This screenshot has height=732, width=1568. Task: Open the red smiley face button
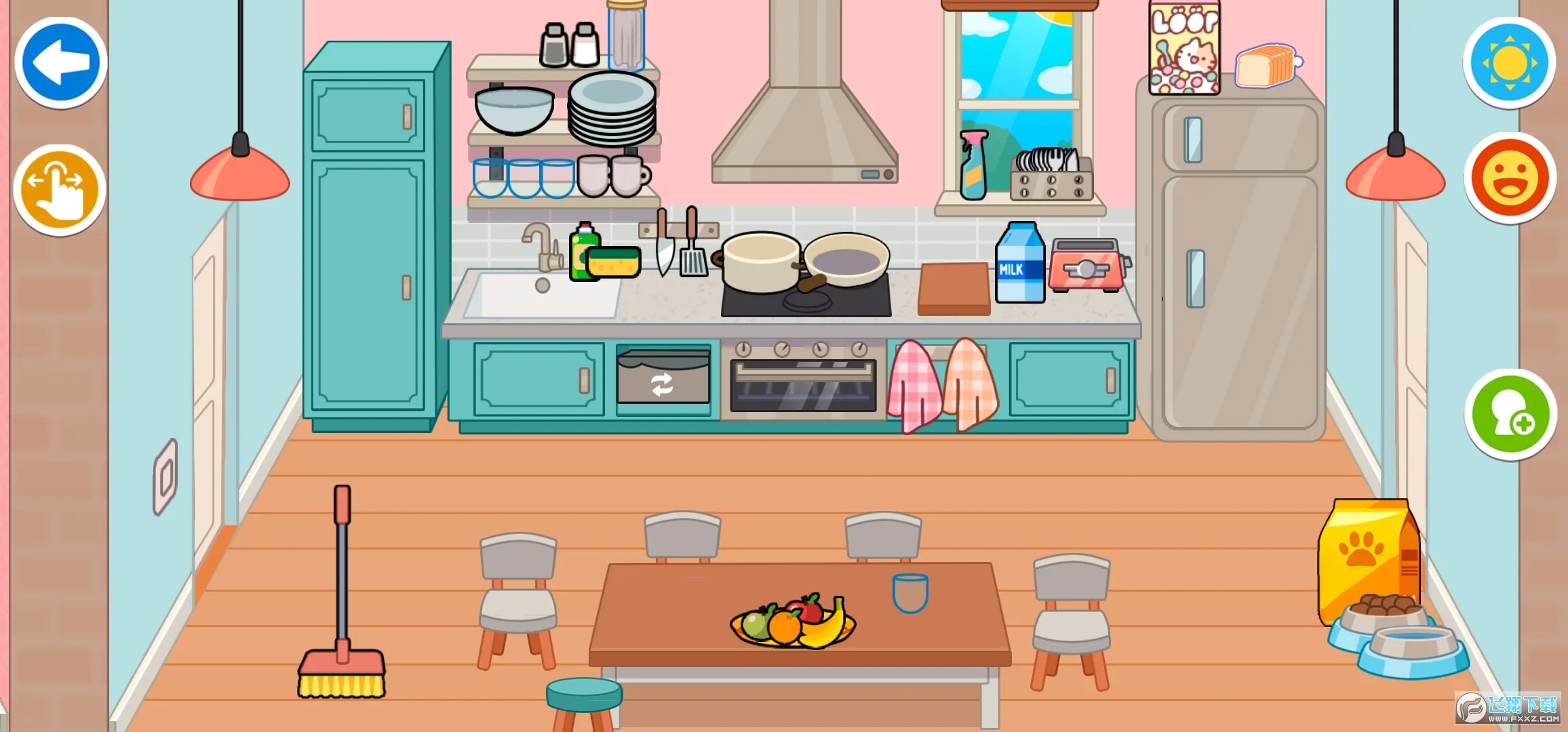[1510, 178]
